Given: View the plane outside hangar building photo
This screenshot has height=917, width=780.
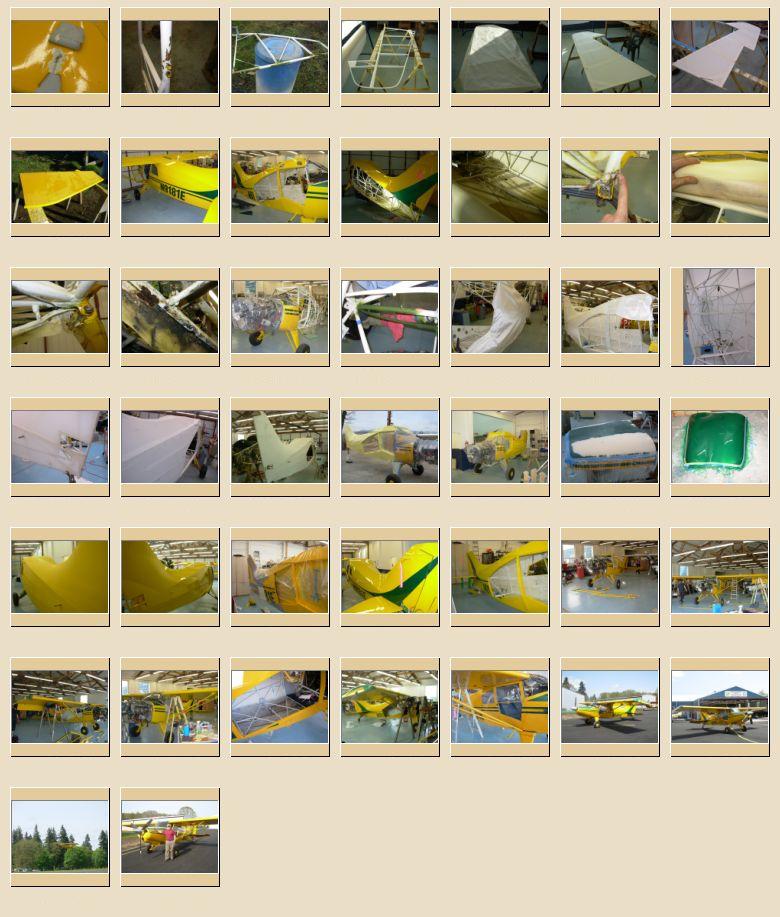Looking at the screenshot, I should (719, 707).
